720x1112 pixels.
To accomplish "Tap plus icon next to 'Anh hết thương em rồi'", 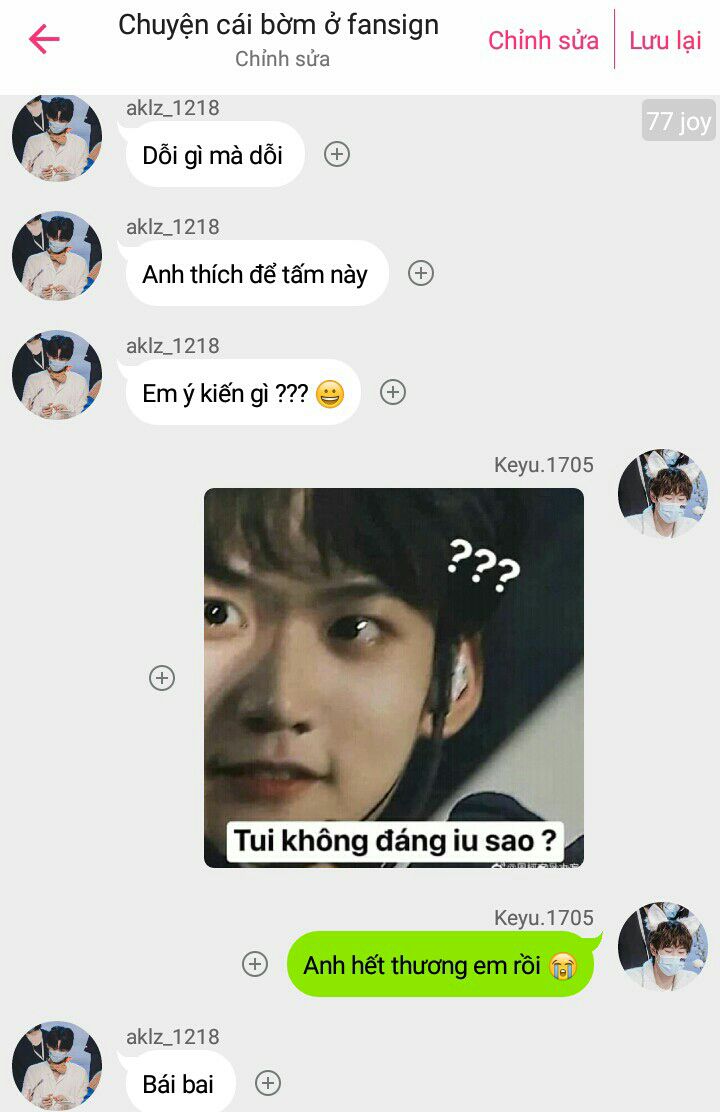I will (255, 964).
